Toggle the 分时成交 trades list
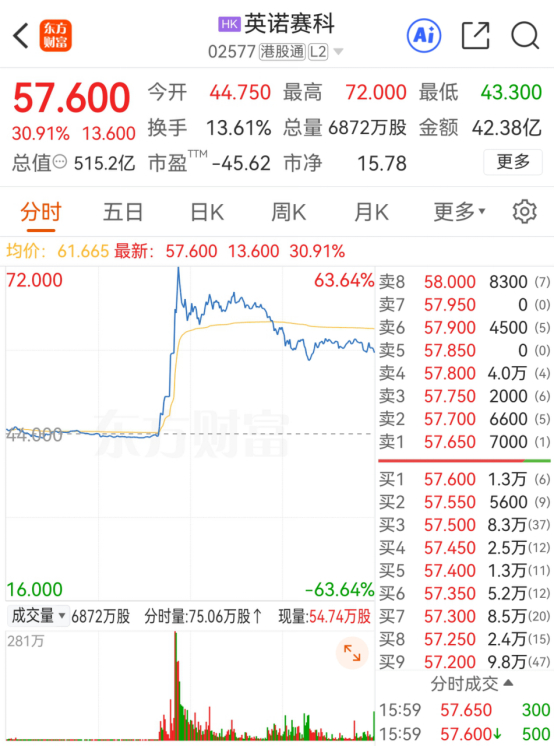 click(x=471, y=684)
